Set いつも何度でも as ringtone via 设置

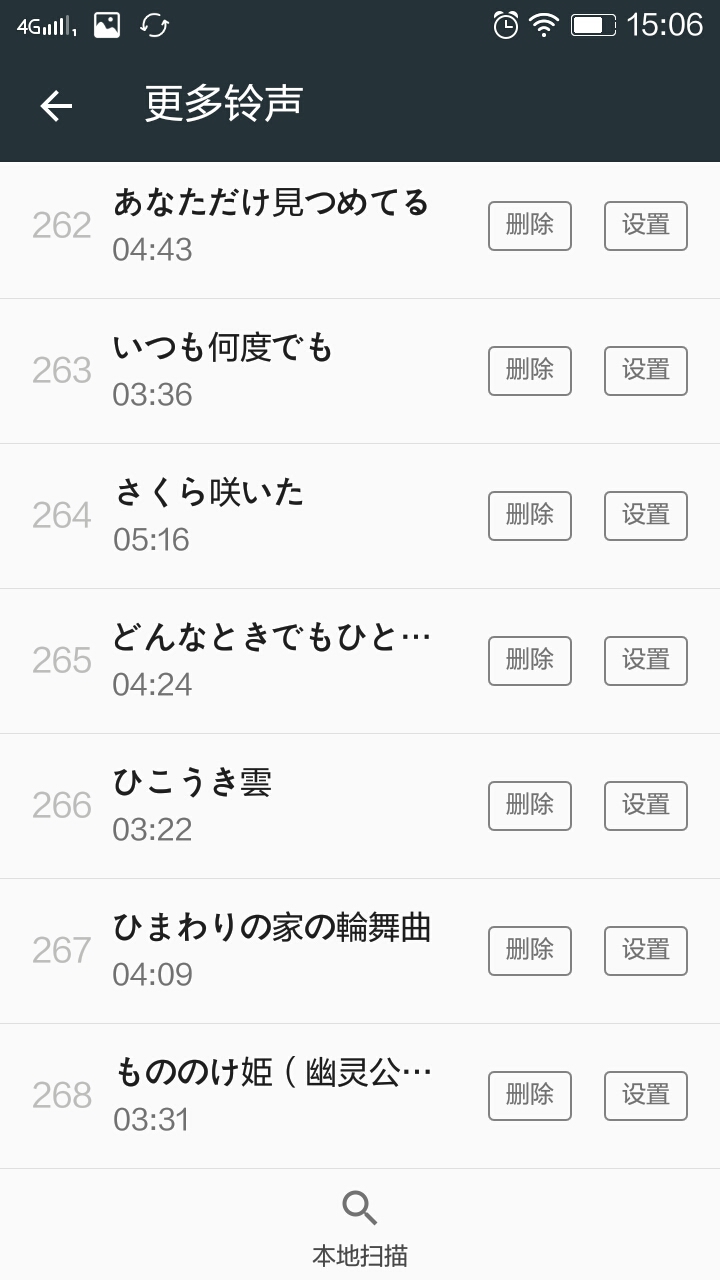[645, 371]
